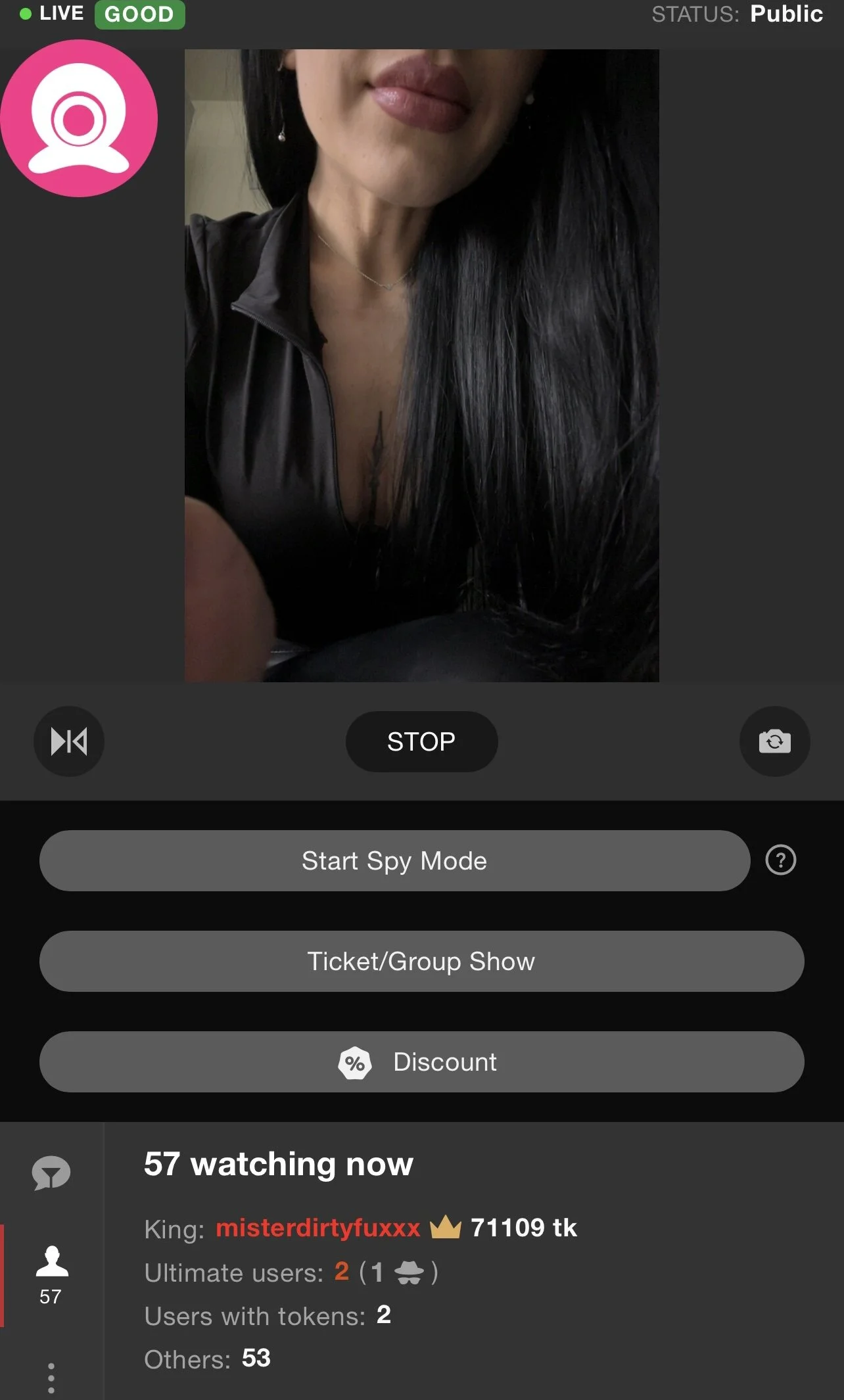Open Ticket/Group Show options
This screenshot has width=844, height=1400.
[421, 961]
